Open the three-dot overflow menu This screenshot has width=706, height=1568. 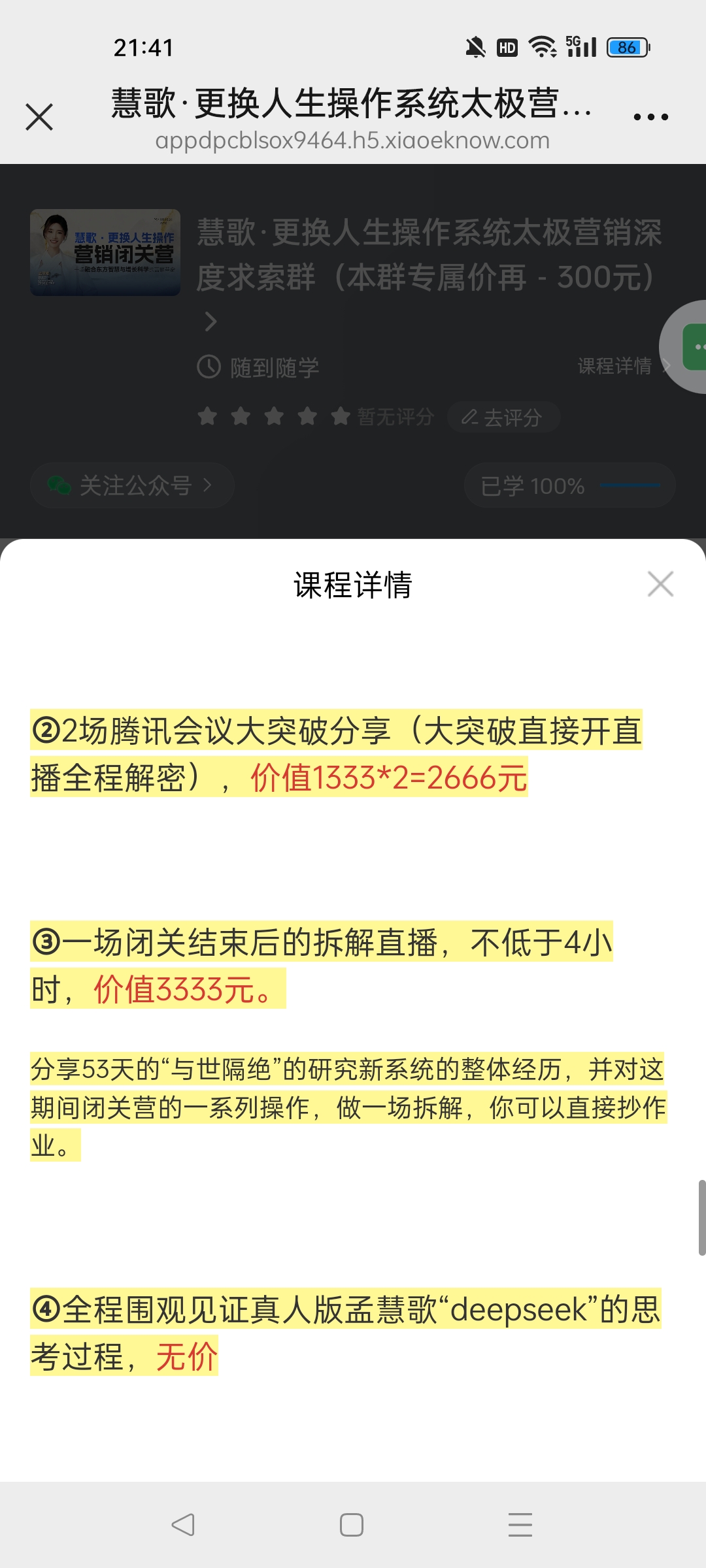pos(650,118)
